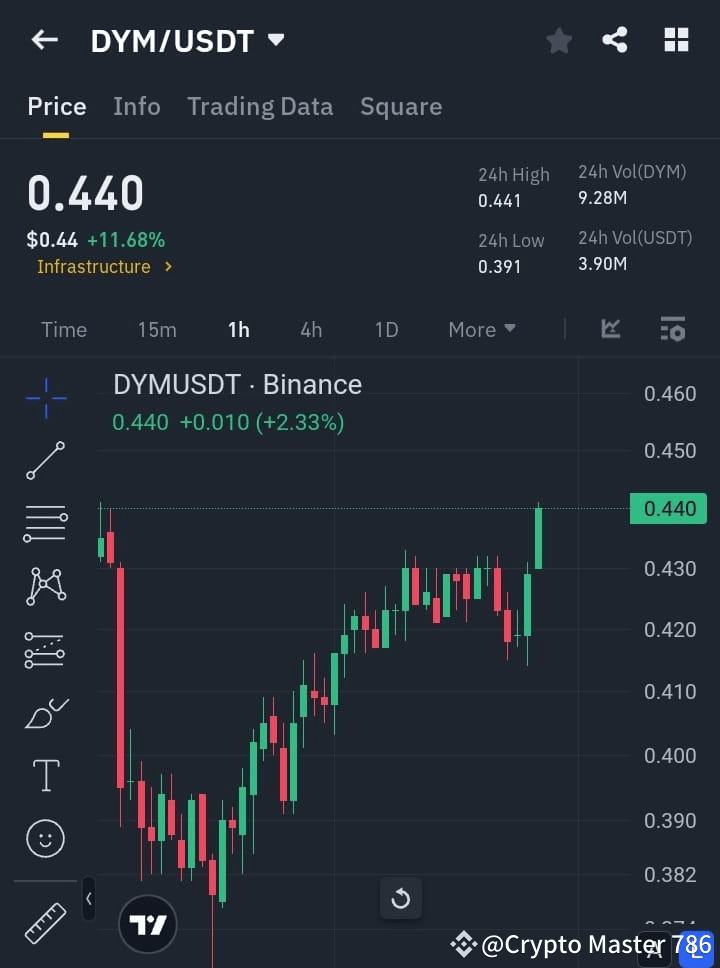The height and width of the screenshot is (968, 720).
Task: Open the emoji sticker tool
Action: [45, 838]
